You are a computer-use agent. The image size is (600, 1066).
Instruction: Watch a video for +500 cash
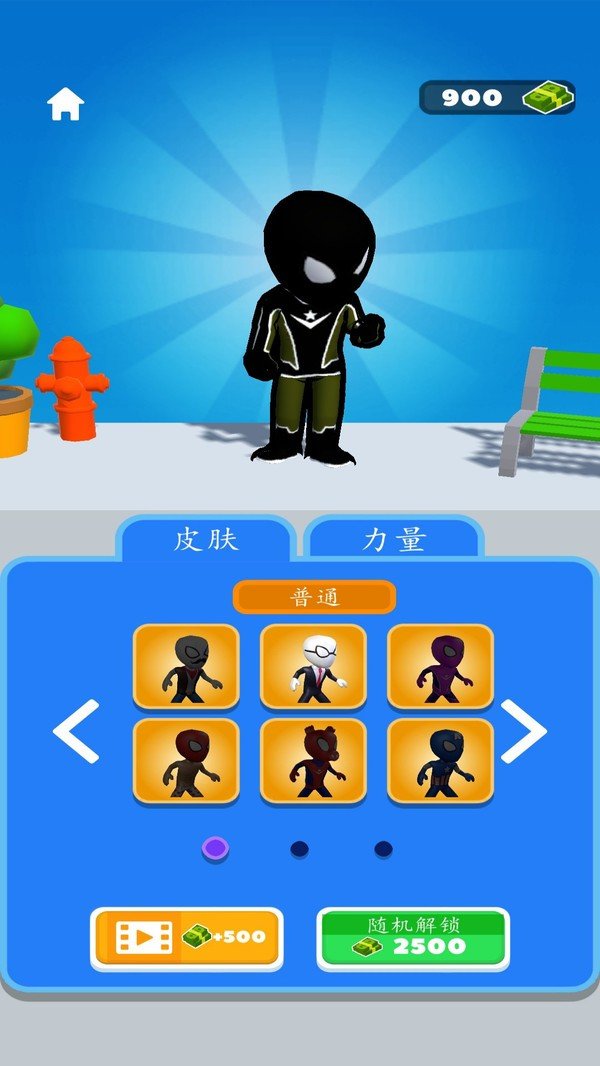click(x=186, y=937)
